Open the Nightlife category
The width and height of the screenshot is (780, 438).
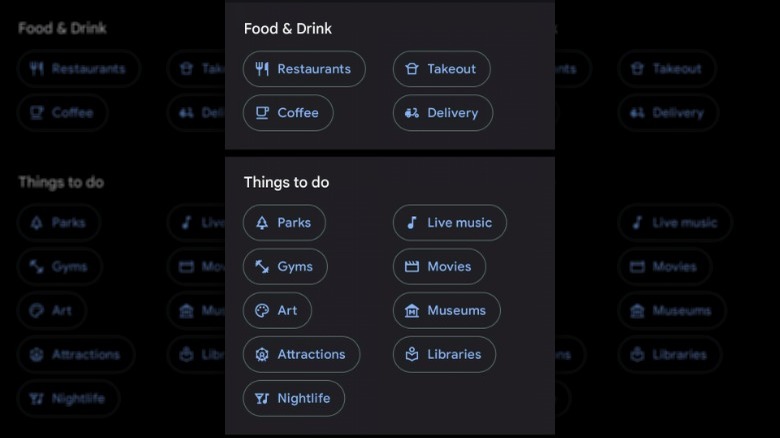pyautogui.click(x=293, y=398)
